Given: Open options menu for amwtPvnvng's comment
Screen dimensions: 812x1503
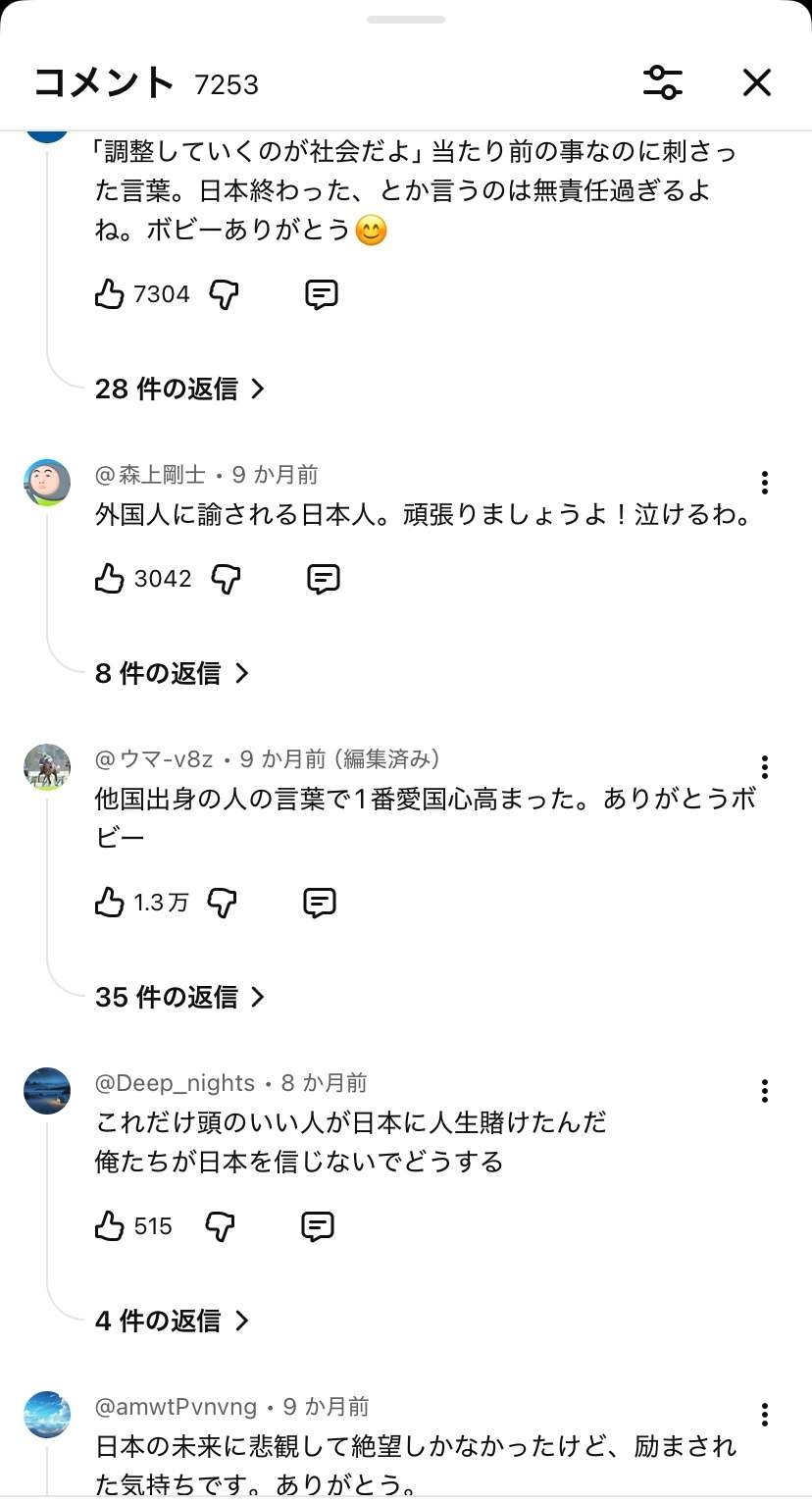Looking at the screenshot, I should (764, 1414).
